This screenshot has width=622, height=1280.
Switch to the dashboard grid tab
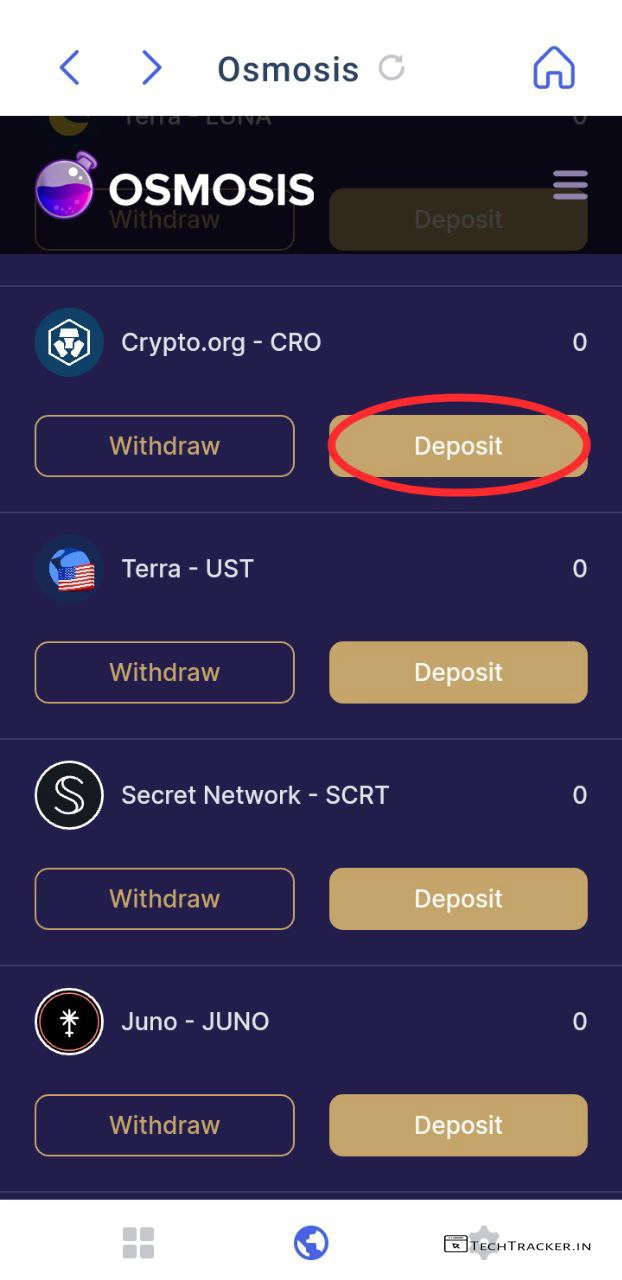point(138,1243)
